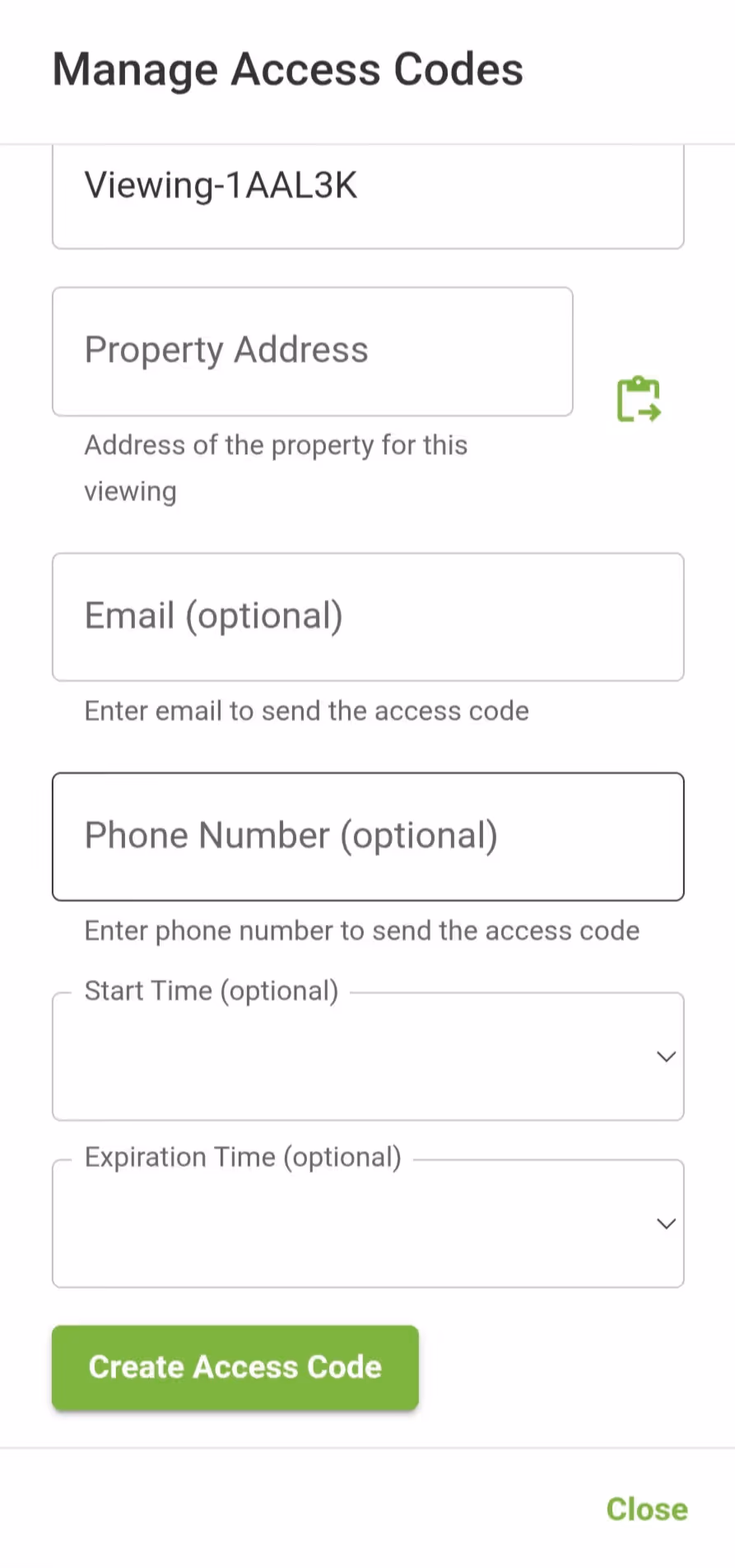Tap Create Access Code to generate a code

pos(235,1366)
